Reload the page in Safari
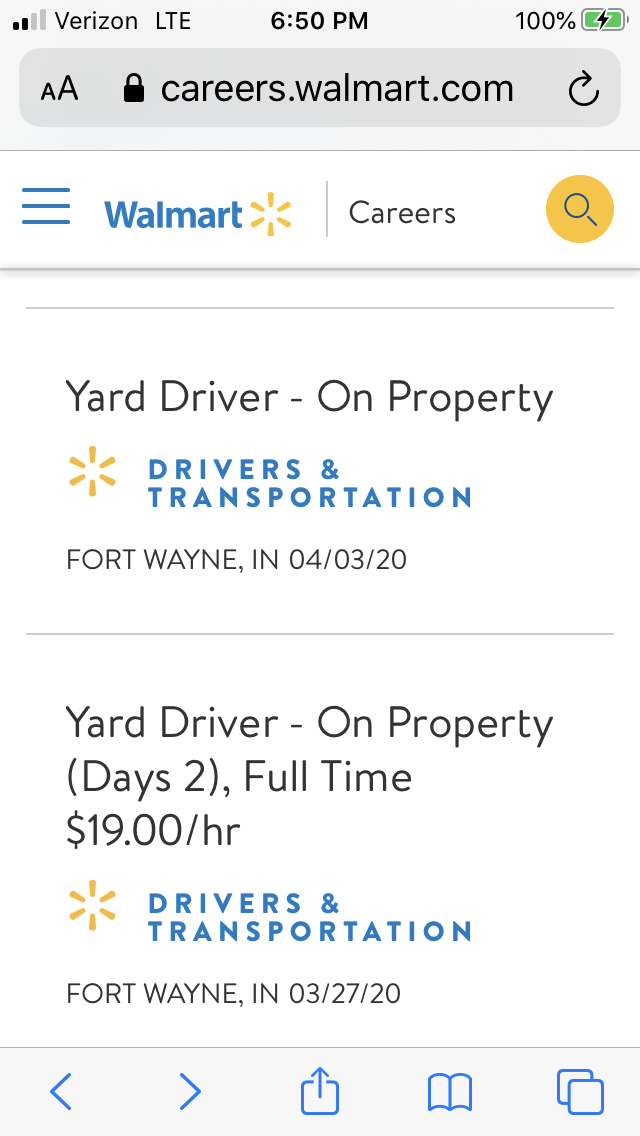This screenshot has width=640, height=1136. click(583, 90)
